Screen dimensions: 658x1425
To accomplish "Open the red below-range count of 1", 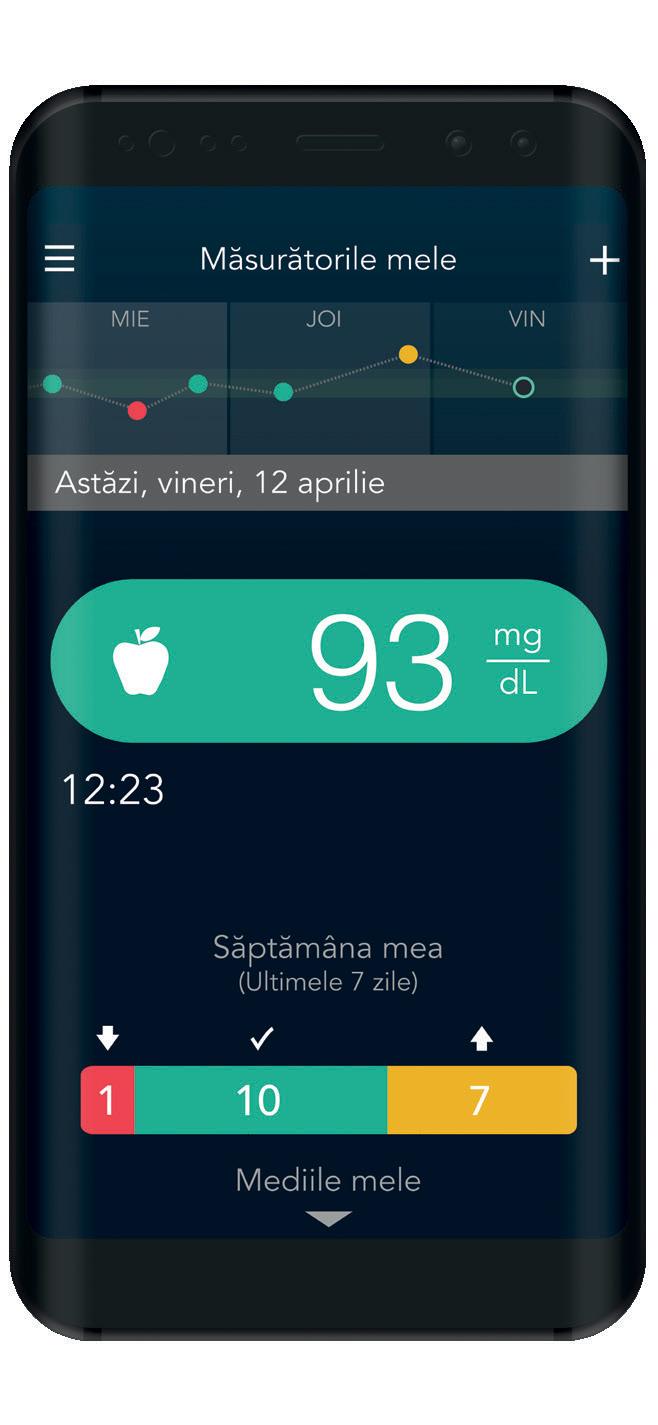I will tap(107, 1100).
